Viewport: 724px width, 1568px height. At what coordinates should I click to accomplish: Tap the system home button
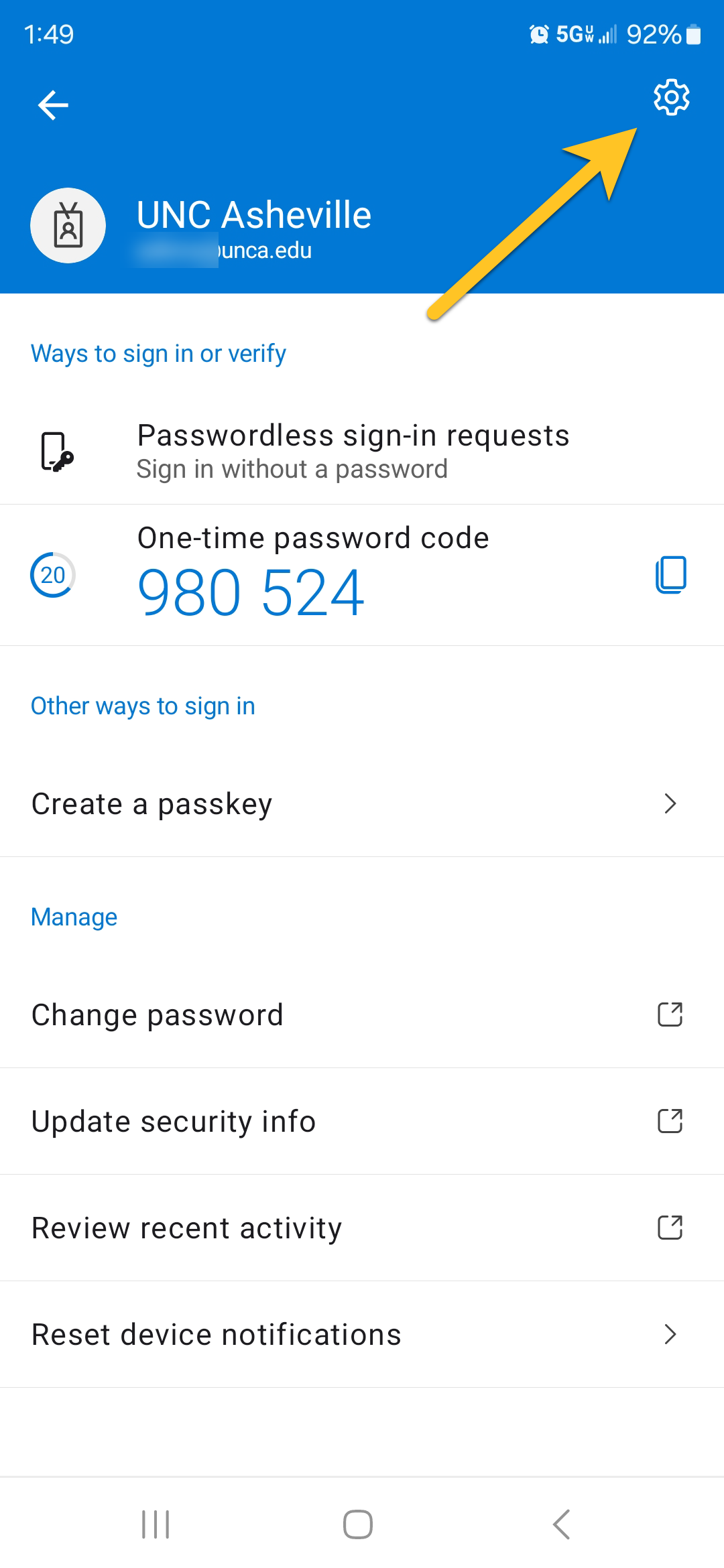click(x=358, y=1524)
